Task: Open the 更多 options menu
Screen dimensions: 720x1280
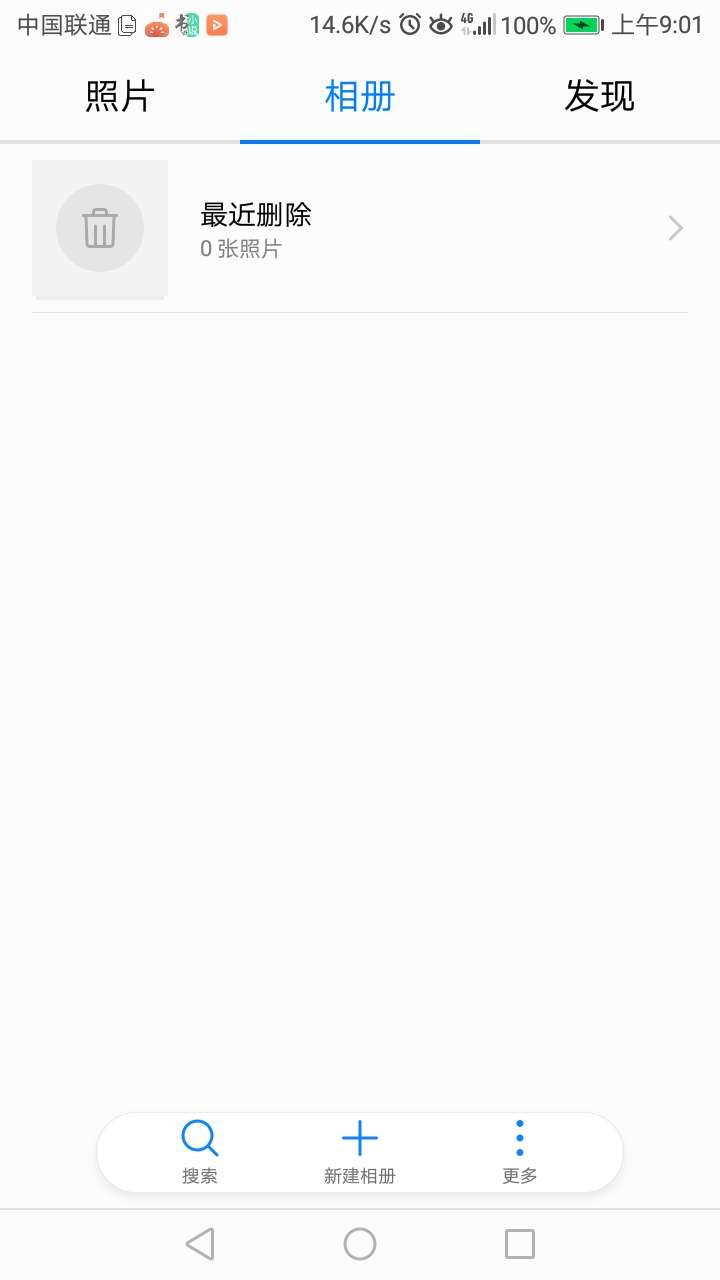Action: coord(520,1150)
